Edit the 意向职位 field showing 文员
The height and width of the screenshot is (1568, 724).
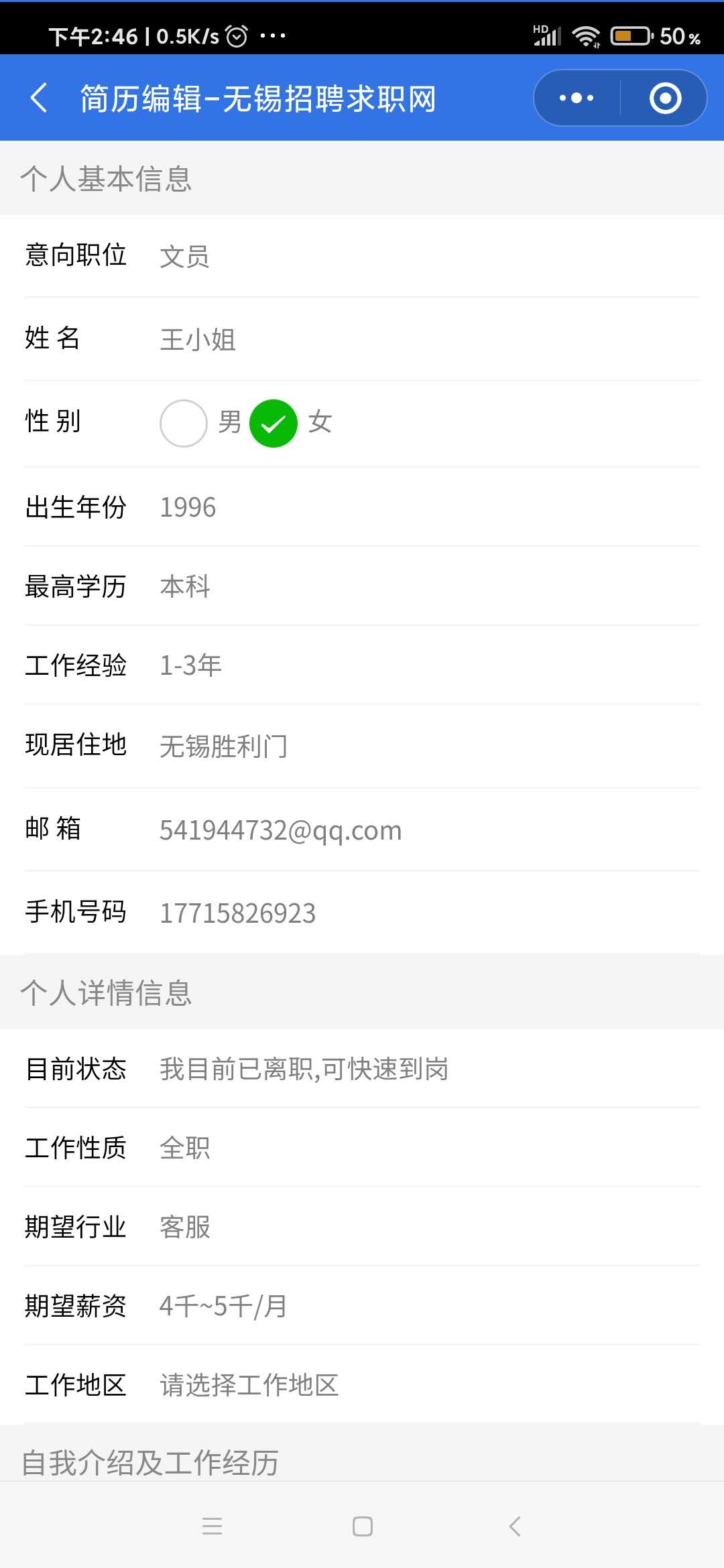429,256
